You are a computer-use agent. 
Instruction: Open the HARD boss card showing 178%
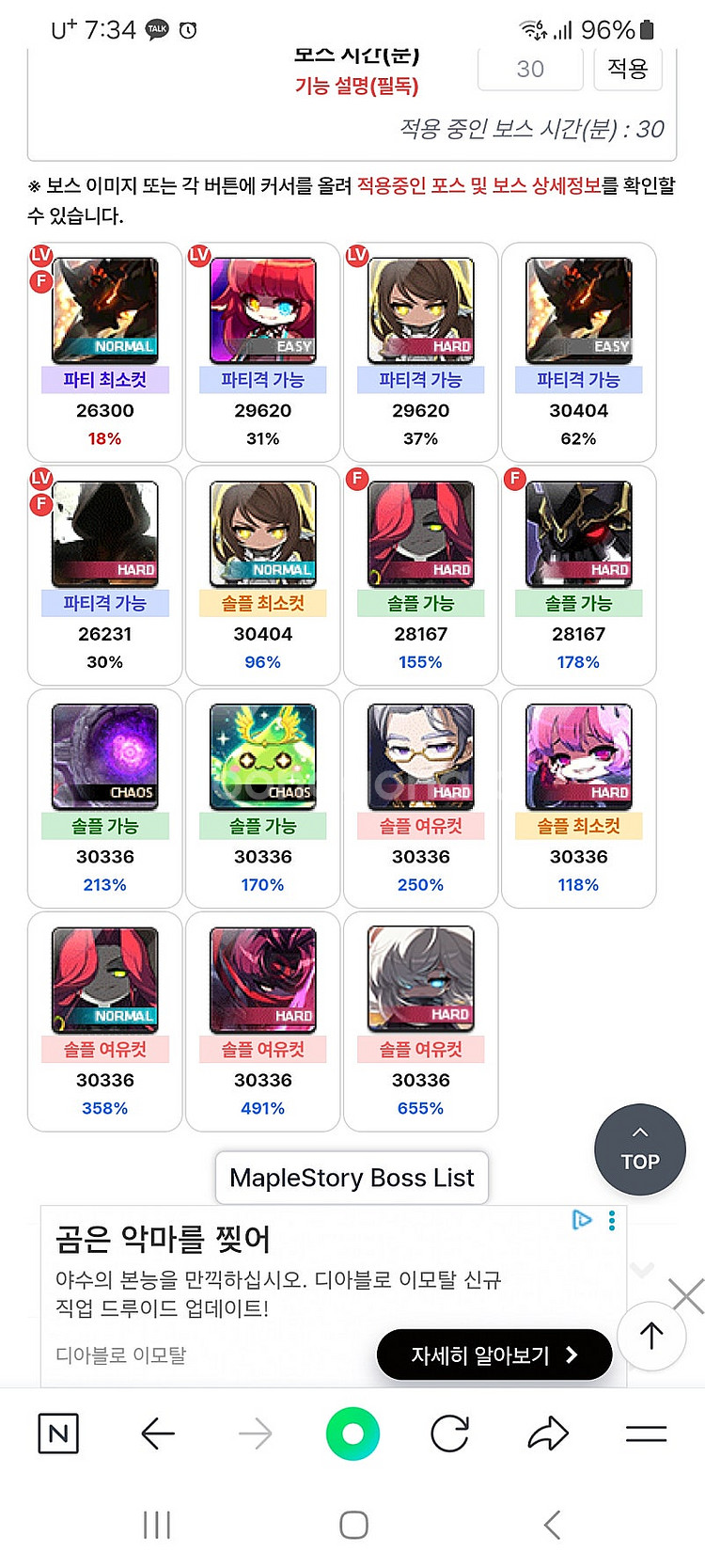pos(578,574)
